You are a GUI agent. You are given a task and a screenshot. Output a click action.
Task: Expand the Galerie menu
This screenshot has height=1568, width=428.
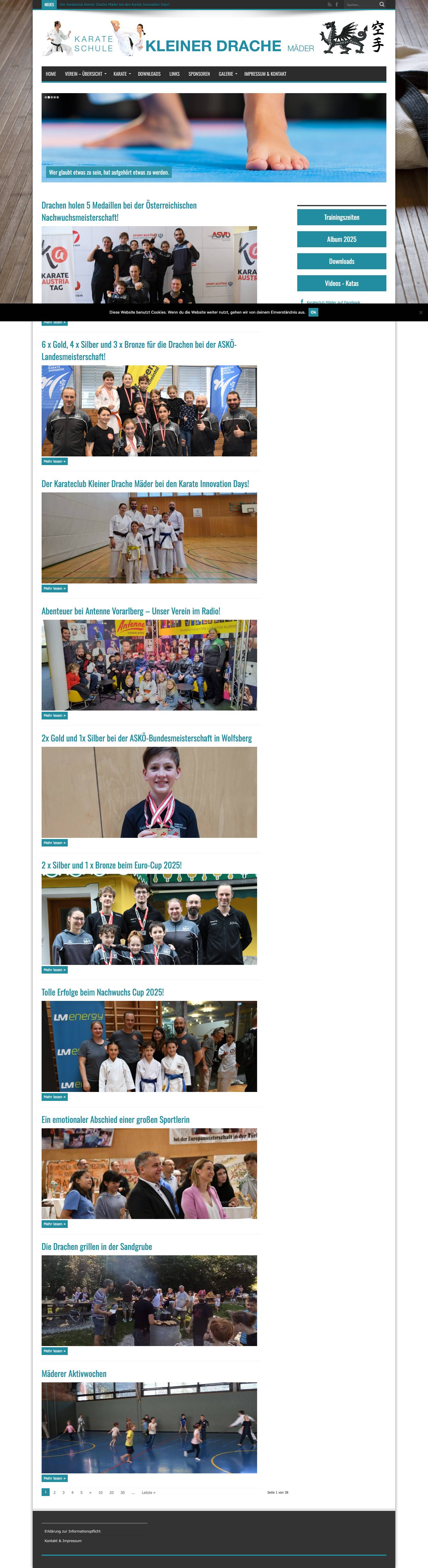pos(227,74)
